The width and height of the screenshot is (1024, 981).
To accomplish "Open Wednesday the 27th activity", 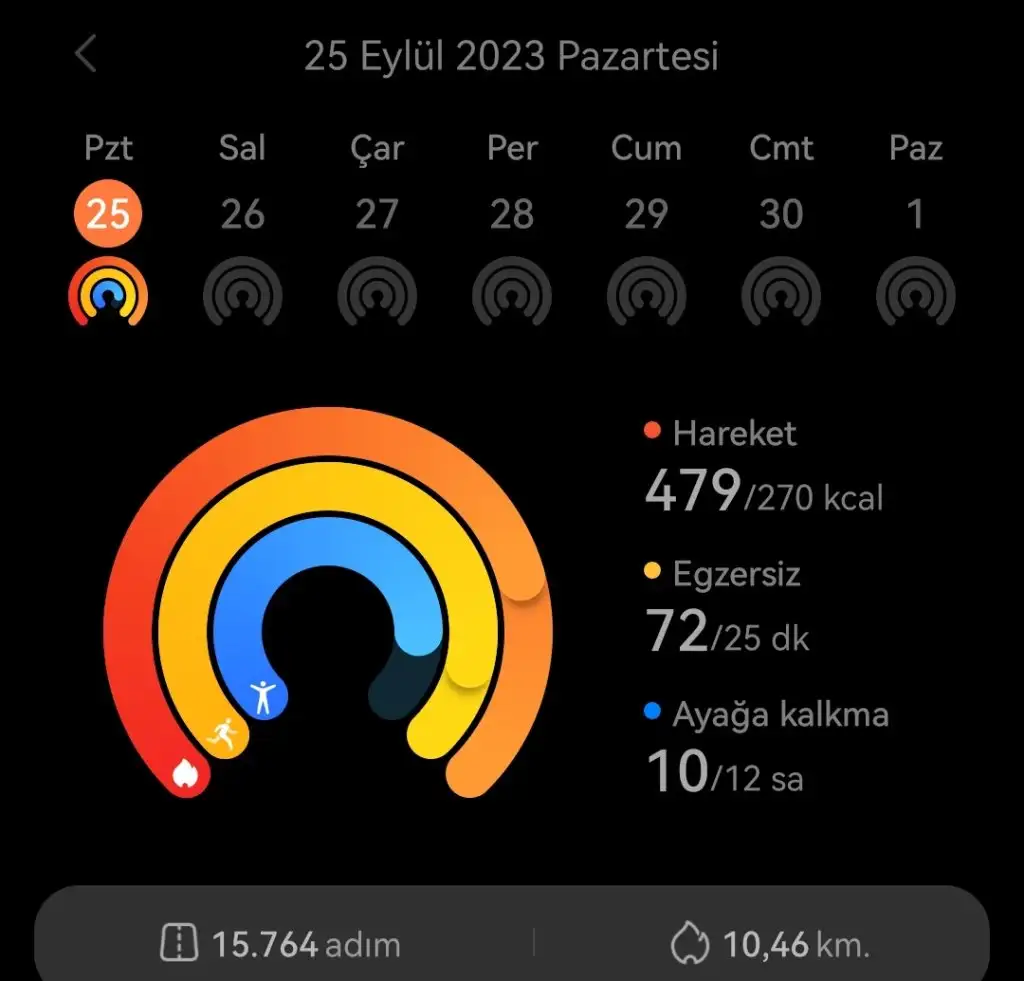I will (377, 214).
